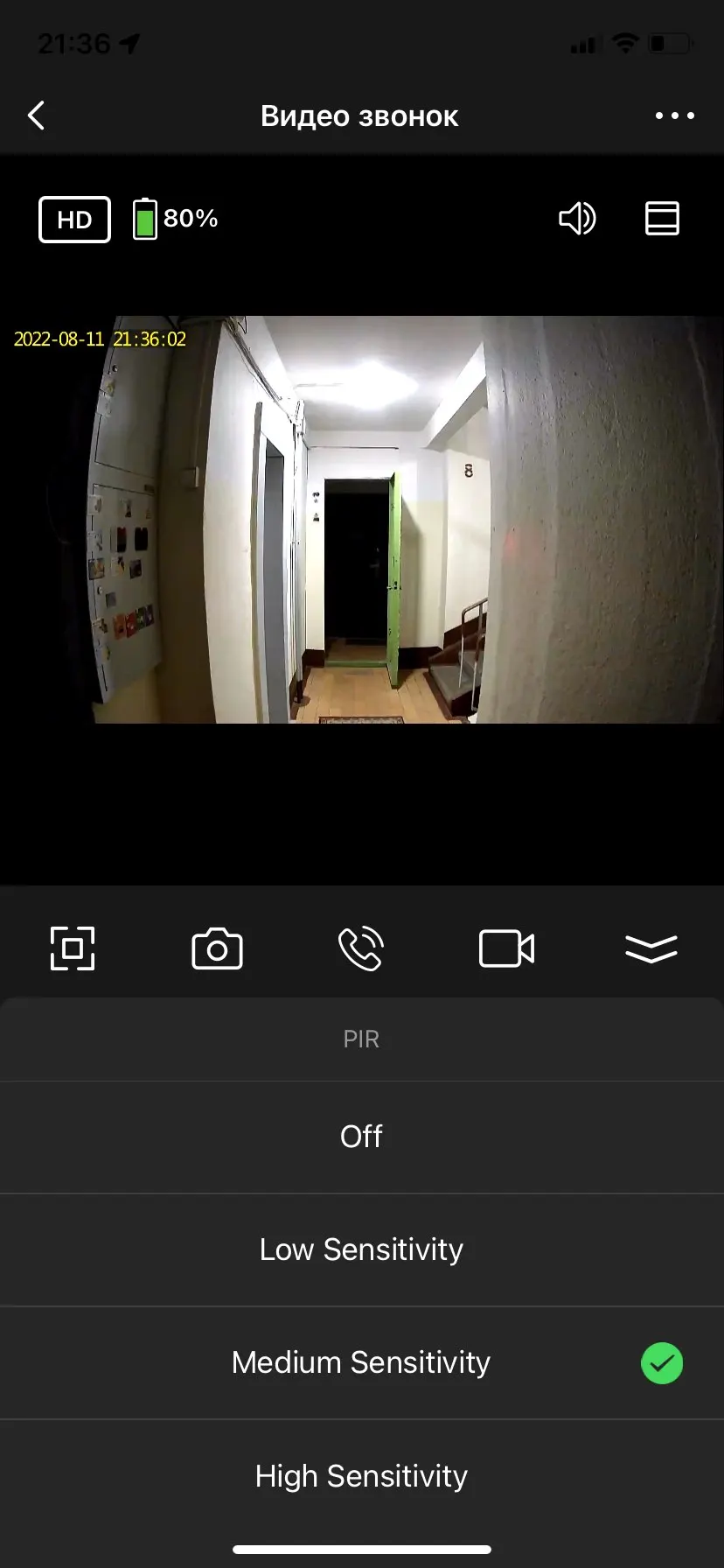Collapse the panel with the double chevron

click(651, 948)
